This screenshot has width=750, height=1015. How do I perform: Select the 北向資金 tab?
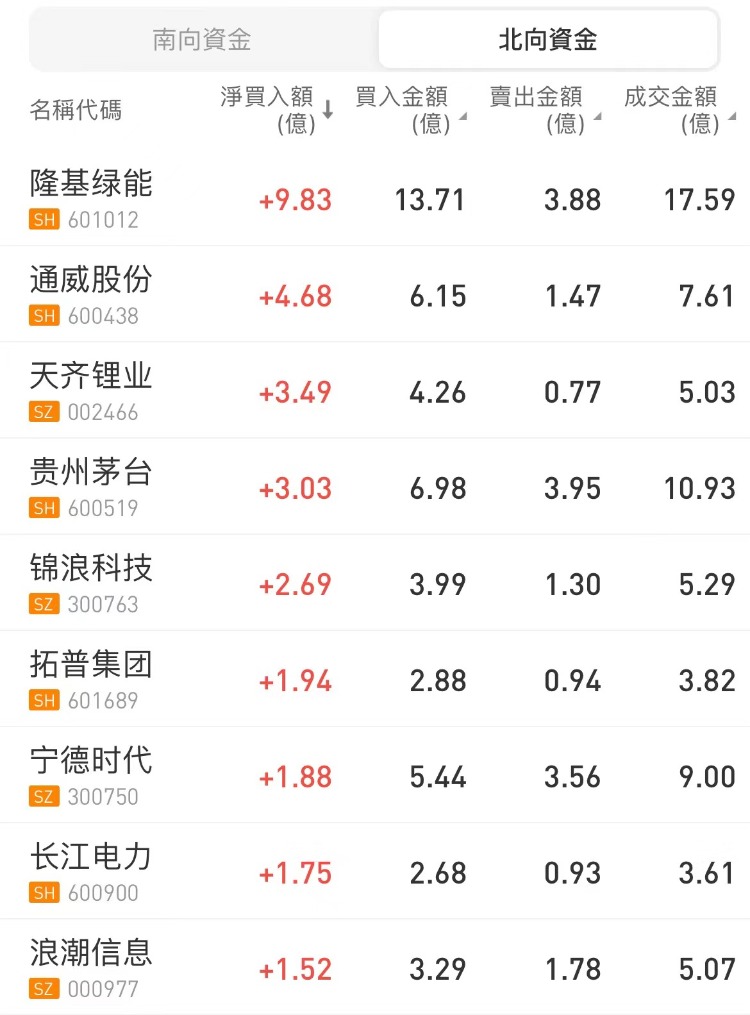click(547, 40)
